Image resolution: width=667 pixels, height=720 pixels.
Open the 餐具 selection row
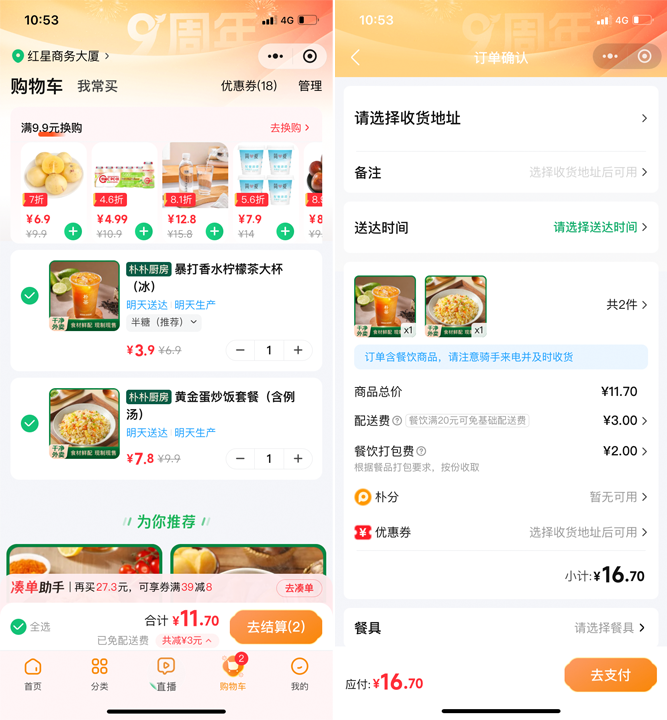(x=500, y=628)
